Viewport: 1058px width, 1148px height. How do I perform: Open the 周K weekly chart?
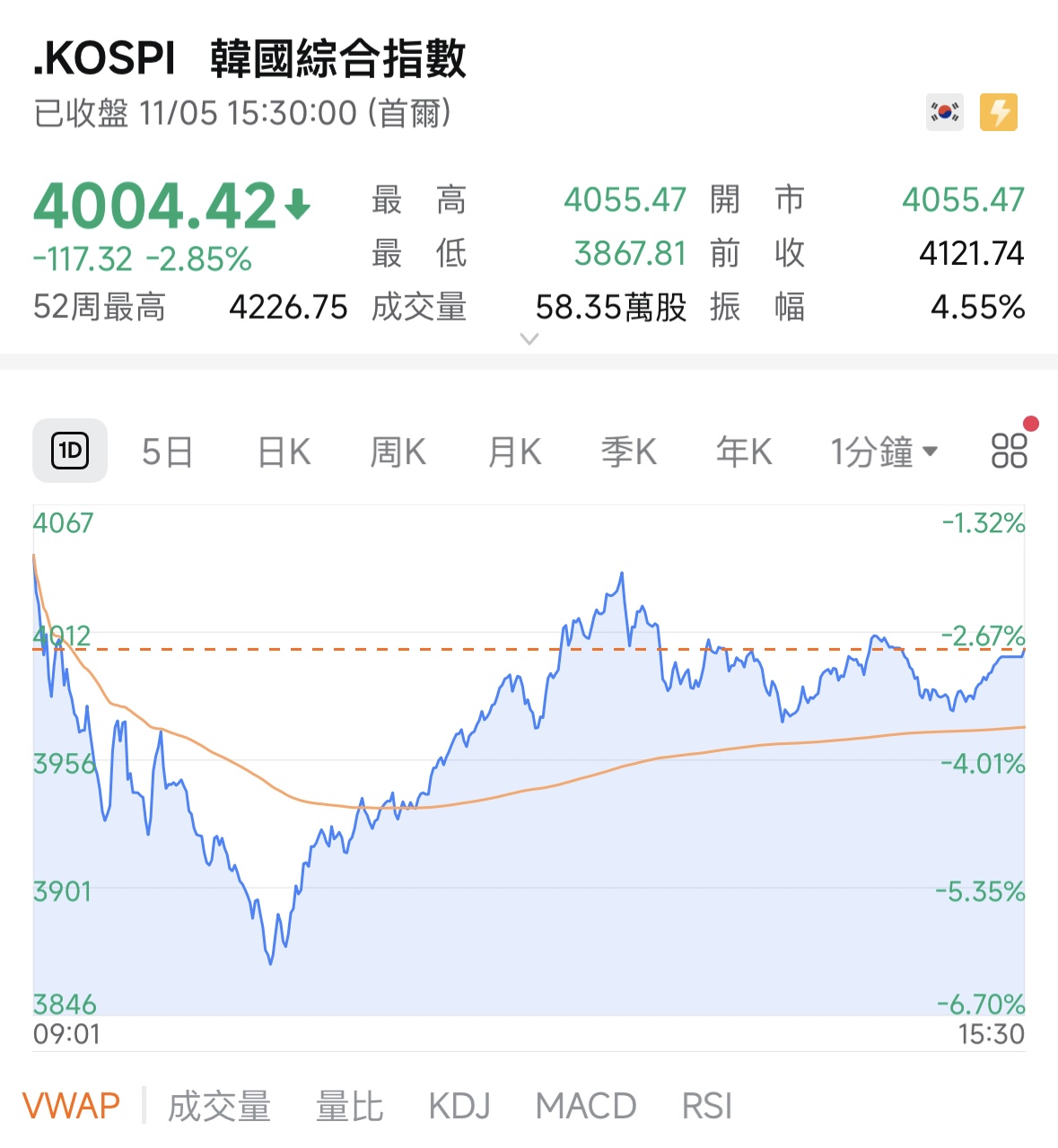coord(398,451)
